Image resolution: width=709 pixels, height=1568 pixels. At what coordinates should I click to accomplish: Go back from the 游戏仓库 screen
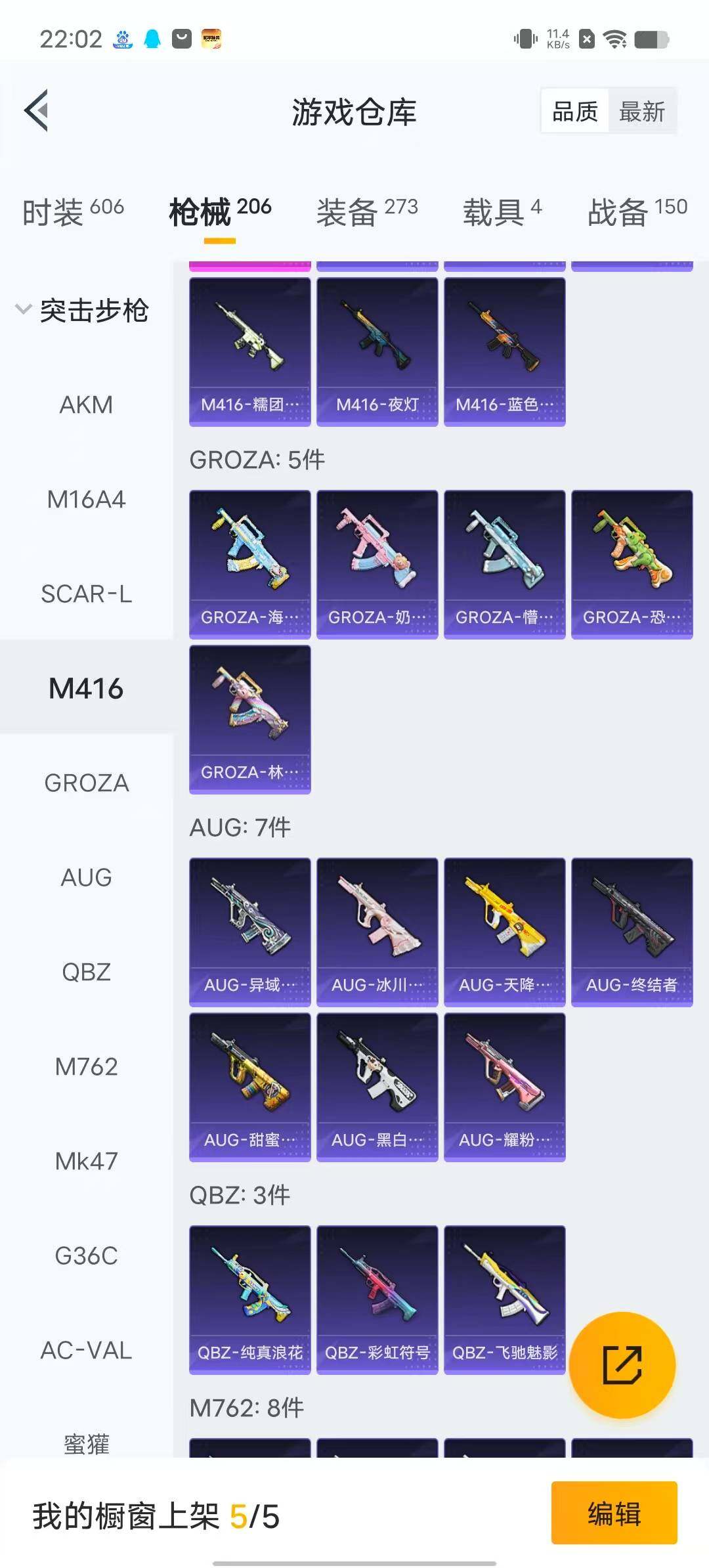[x=37, y=110]
